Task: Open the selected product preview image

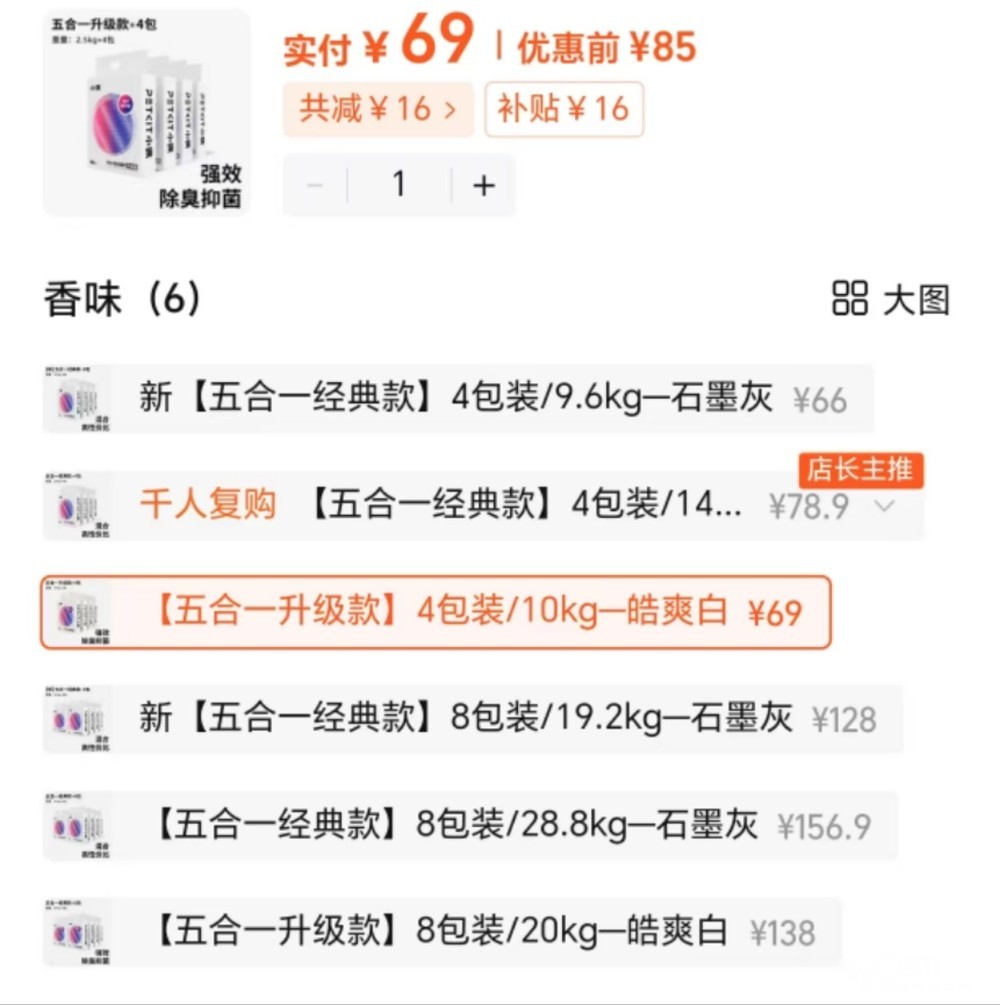Action: coord(146,111)
